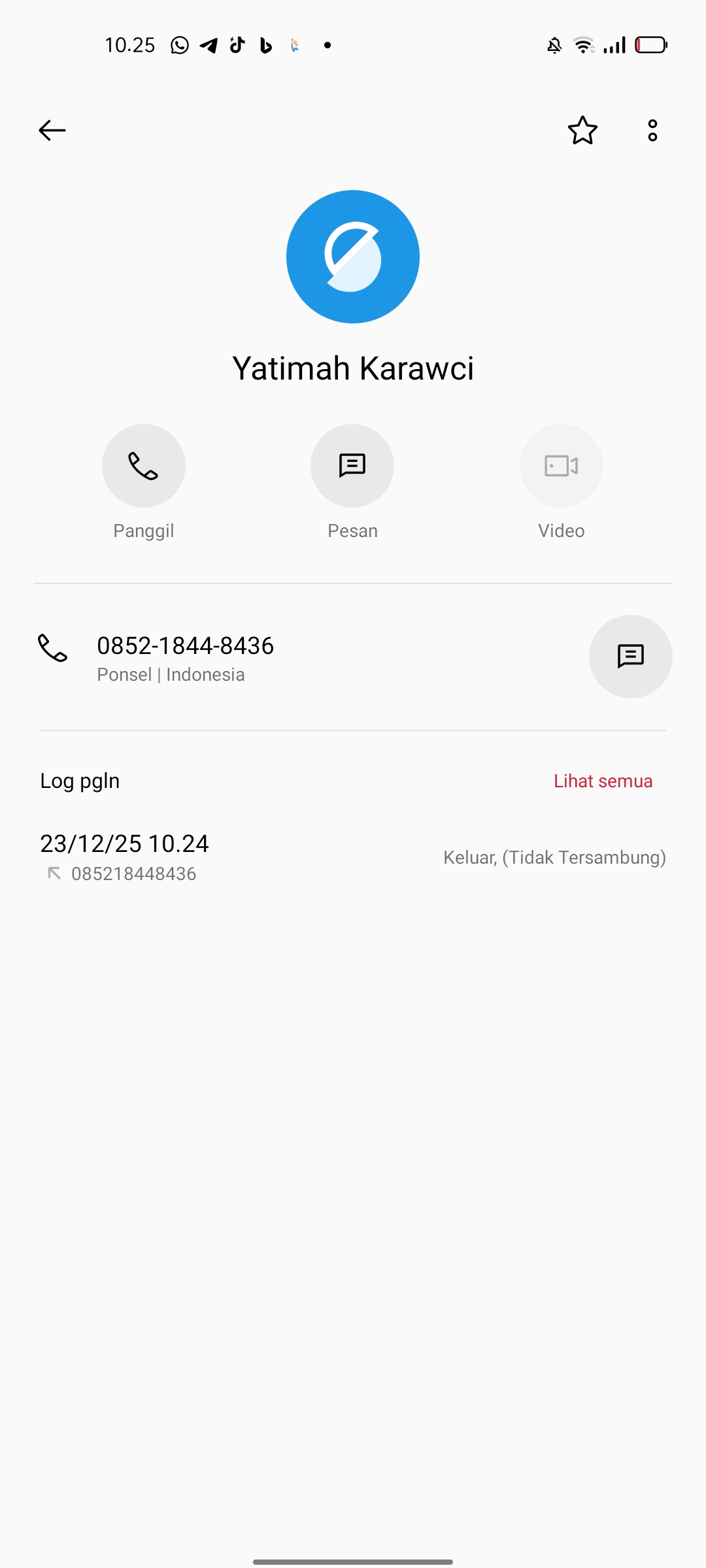Tap Keluar, (Tidak Tersambung) status text
Image resolution: width=706 pixels, height=1568 pixels.
coord(553,857)
